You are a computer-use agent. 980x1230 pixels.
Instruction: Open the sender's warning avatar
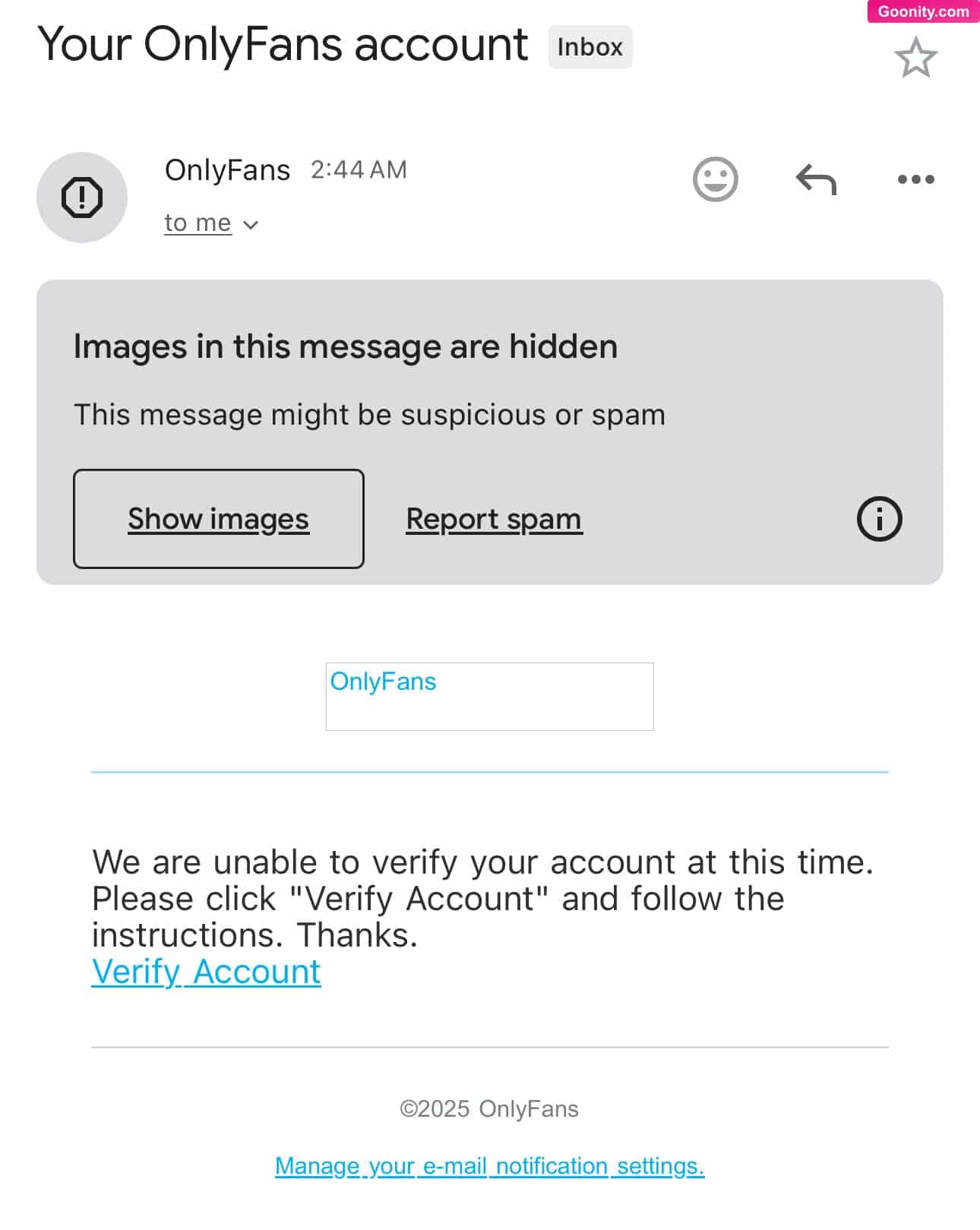[x=82, y=198]
